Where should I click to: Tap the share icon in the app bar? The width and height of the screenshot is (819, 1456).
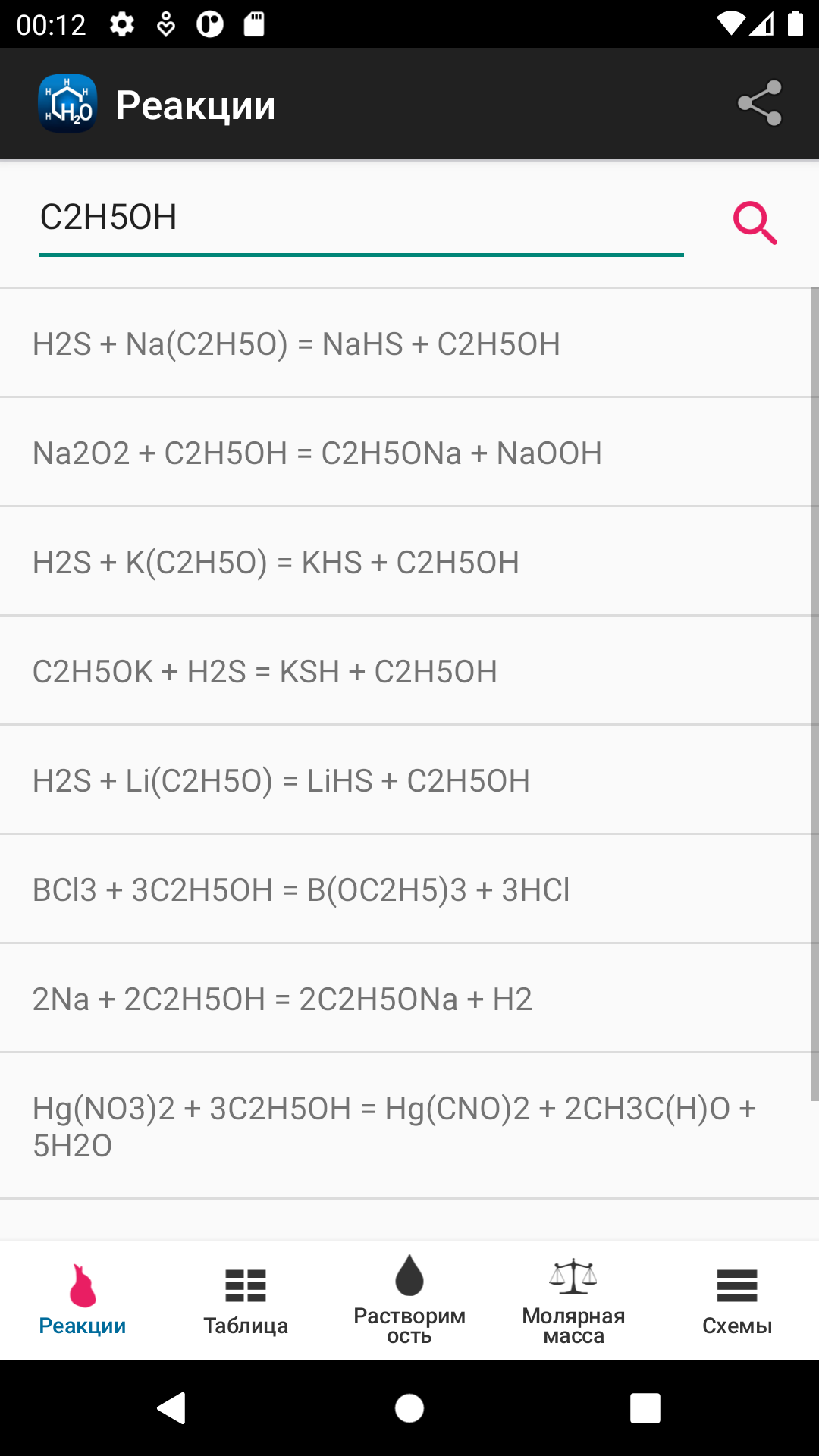click(x=759, y=104)
